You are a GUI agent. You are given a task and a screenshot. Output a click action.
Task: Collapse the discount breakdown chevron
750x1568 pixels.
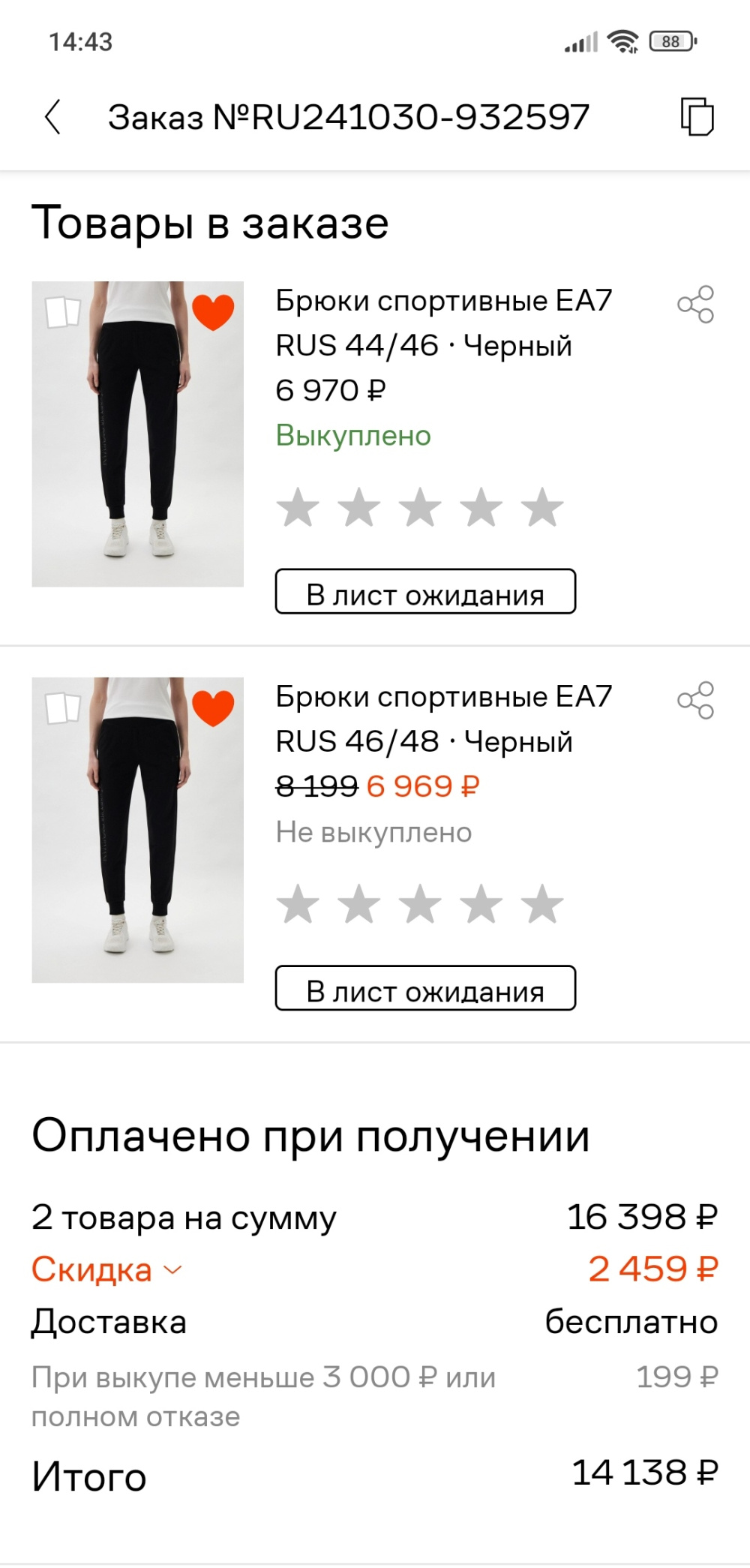pyautogui.click(x=173, y=1268)
